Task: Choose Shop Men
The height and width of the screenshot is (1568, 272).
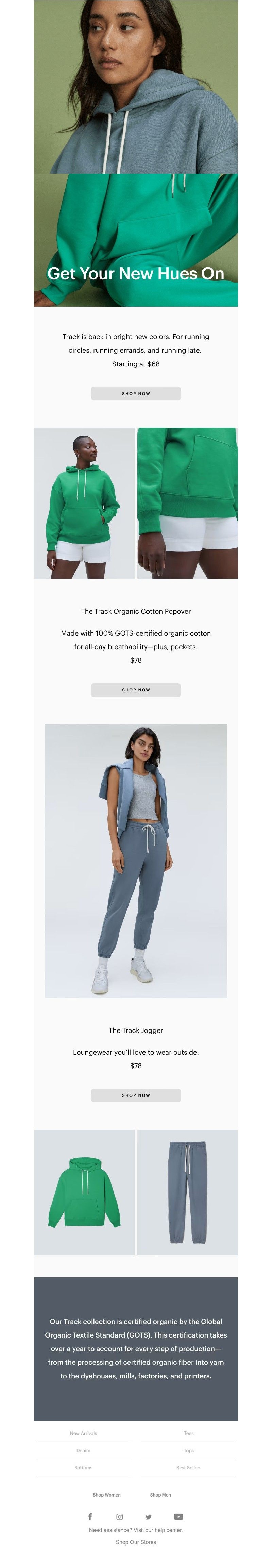Action: pos(160,1495)
